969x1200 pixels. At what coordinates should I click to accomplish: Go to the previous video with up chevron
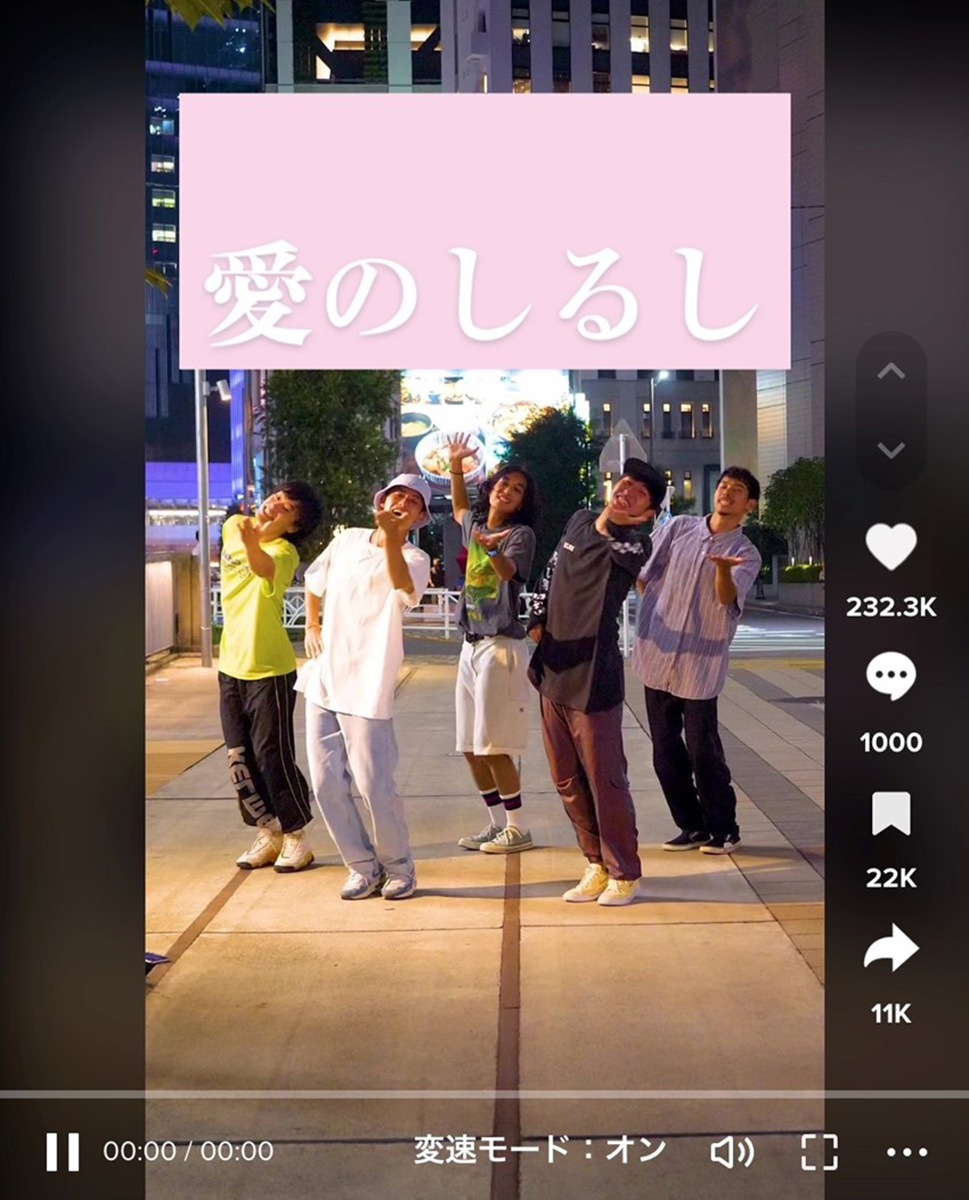890,371
